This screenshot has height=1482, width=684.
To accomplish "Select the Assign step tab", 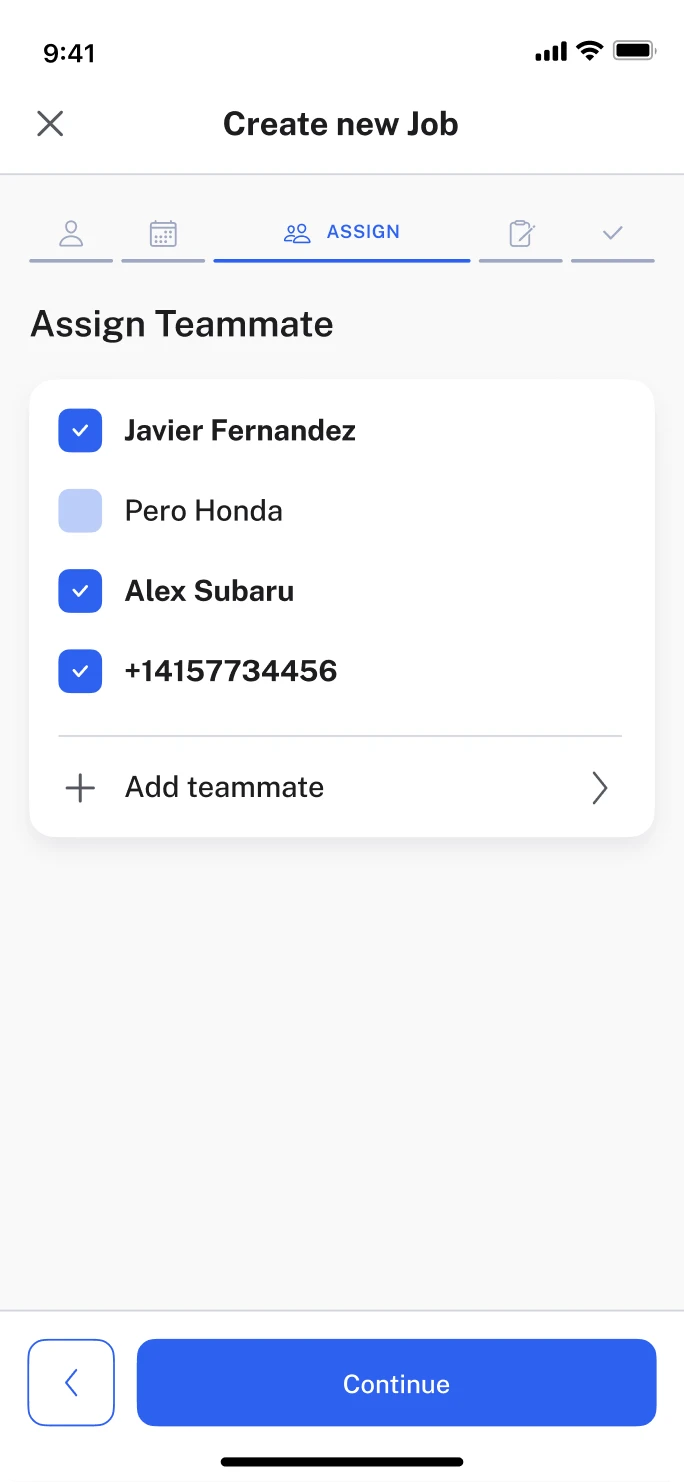I will [x=342, y=233].
